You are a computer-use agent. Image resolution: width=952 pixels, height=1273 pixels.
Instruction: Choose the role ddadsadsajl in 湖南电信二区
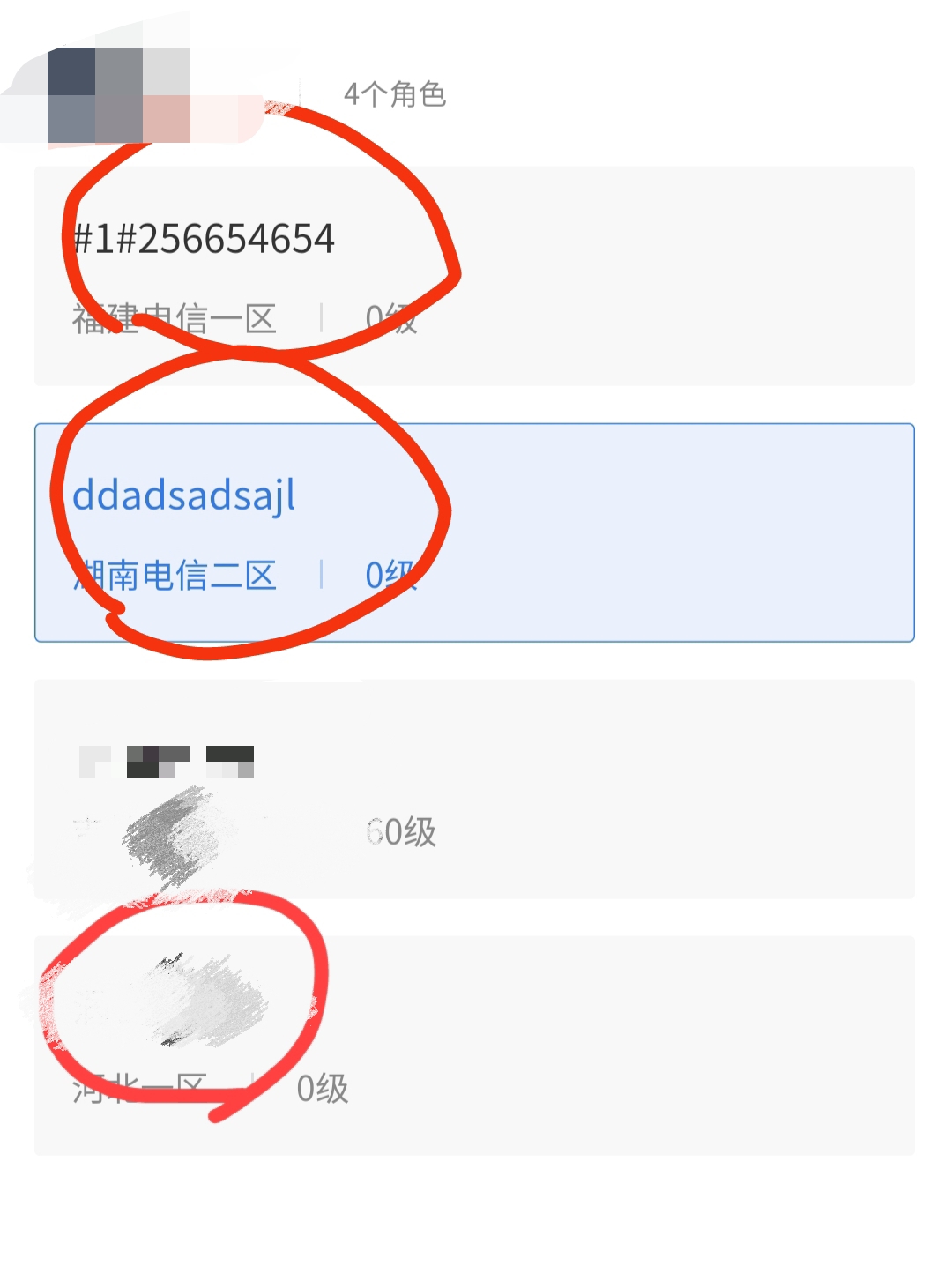474,532
